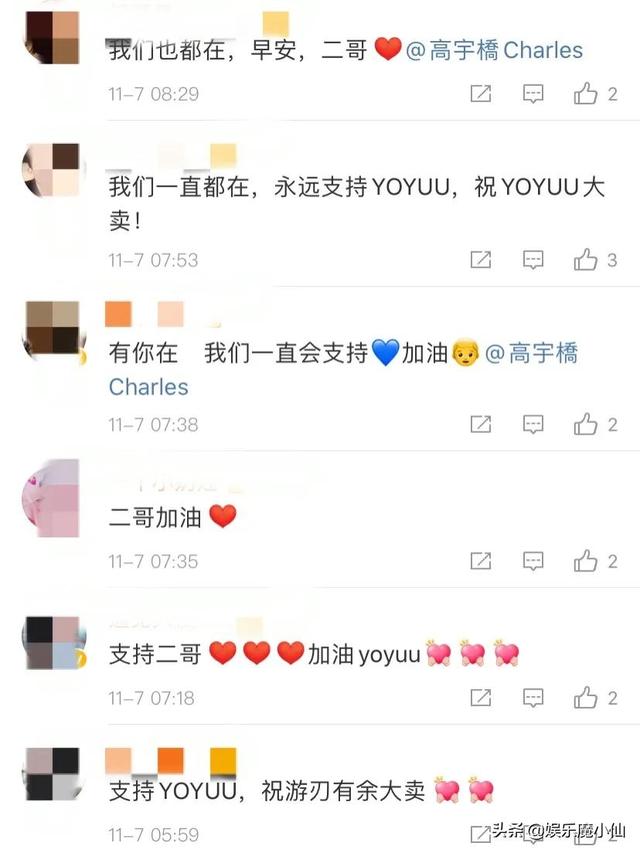Reply to the comment '我们也都在，早安，二哥'

[534, 94]
